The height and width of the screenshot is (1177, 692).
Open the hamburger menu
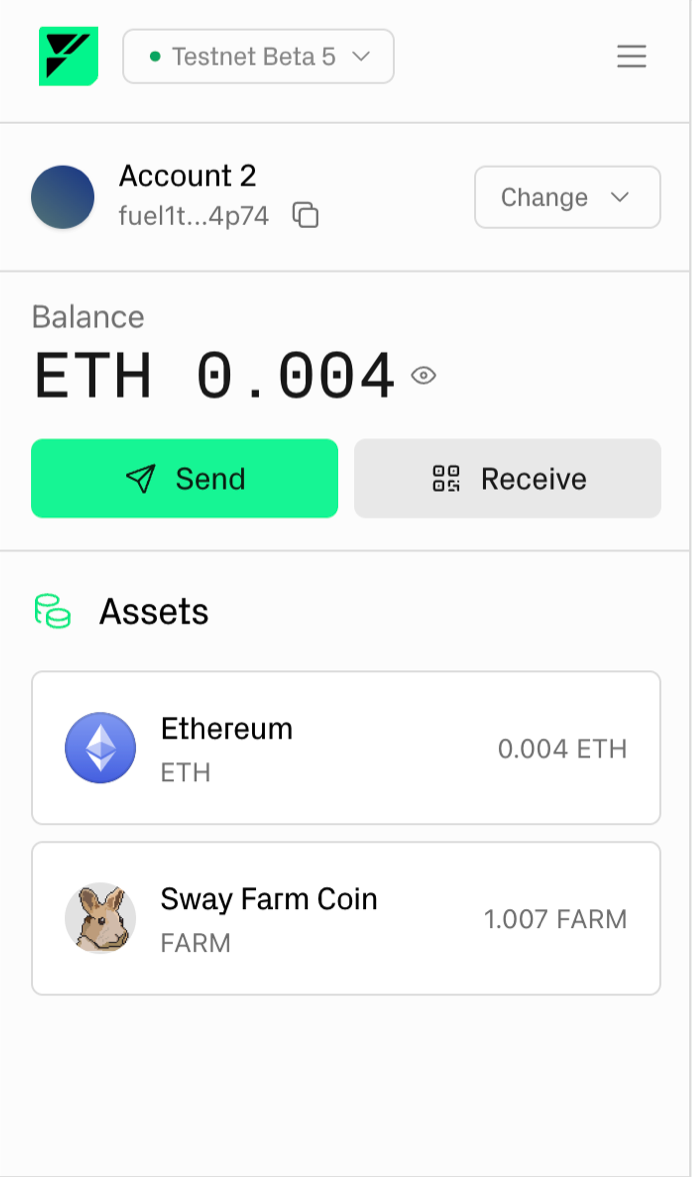coord(631,57)
